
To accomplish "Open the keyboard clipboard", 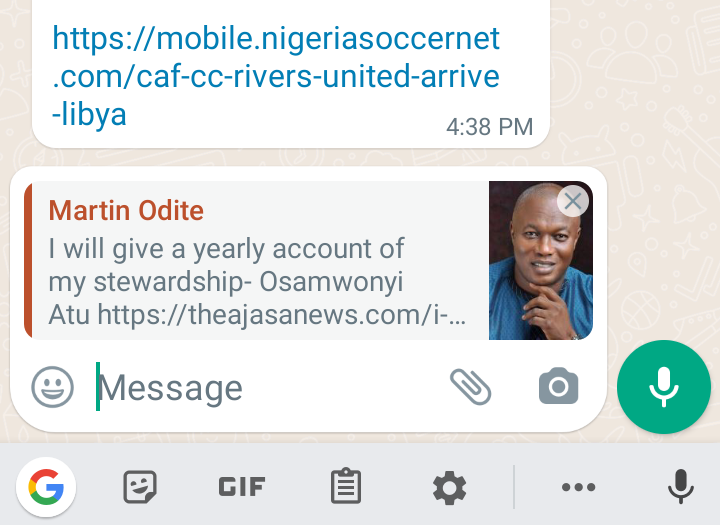I will [x=346, y=487].
